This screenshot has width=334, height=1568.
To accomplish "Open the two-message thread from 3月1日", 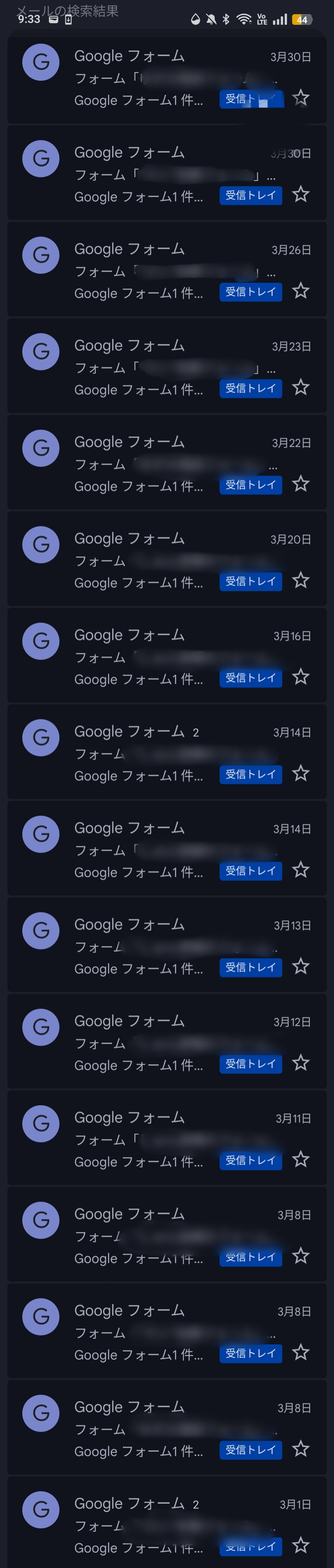I will (167, 1522).
